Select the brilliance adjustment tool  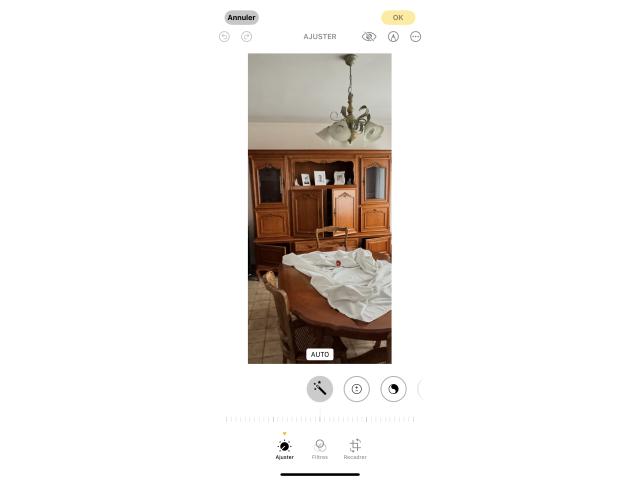(x=394, y=389)
